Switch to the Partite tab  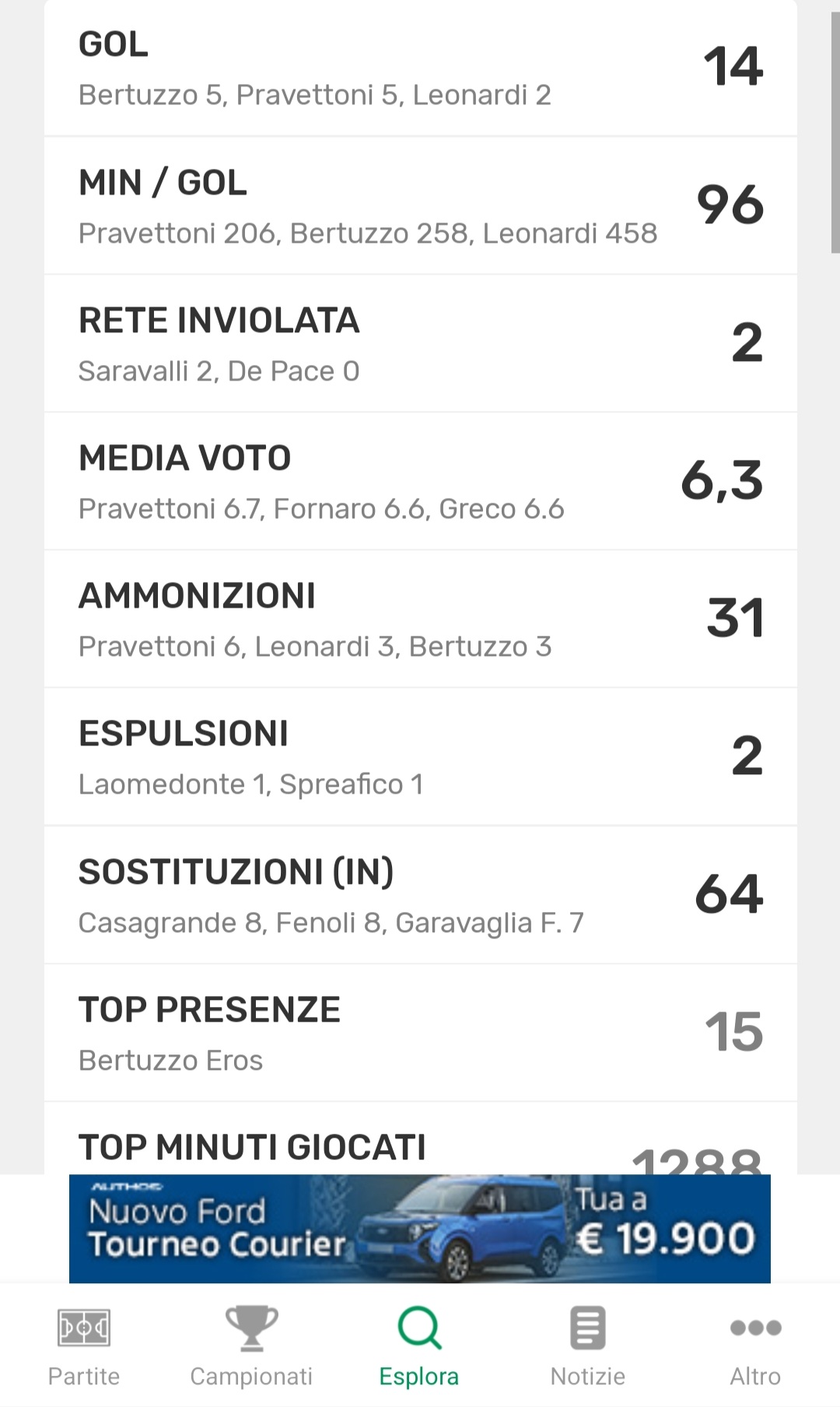pos(84,1346)
